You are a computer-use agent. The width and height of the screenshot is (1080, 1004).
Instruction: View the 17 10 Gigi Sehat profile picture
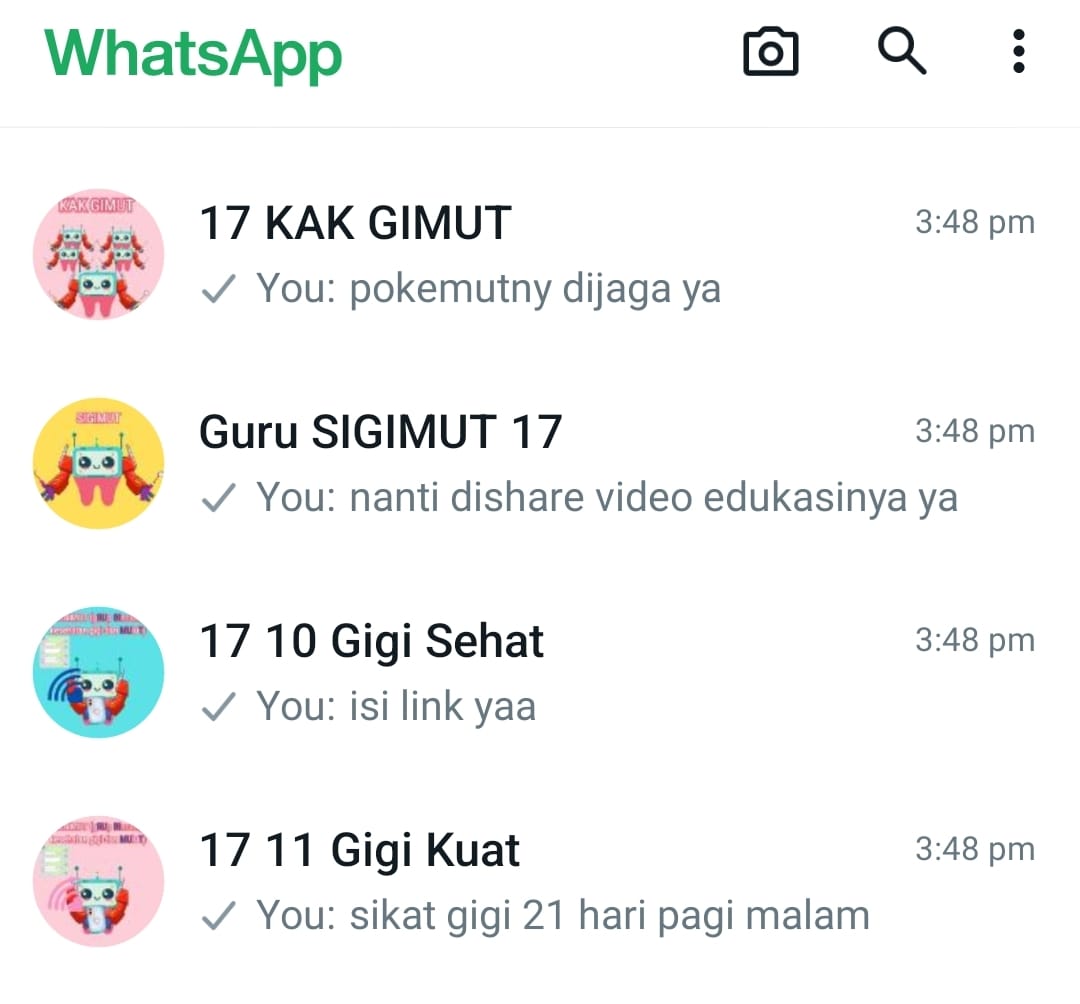pyautogui.click(x=98, y=673)
